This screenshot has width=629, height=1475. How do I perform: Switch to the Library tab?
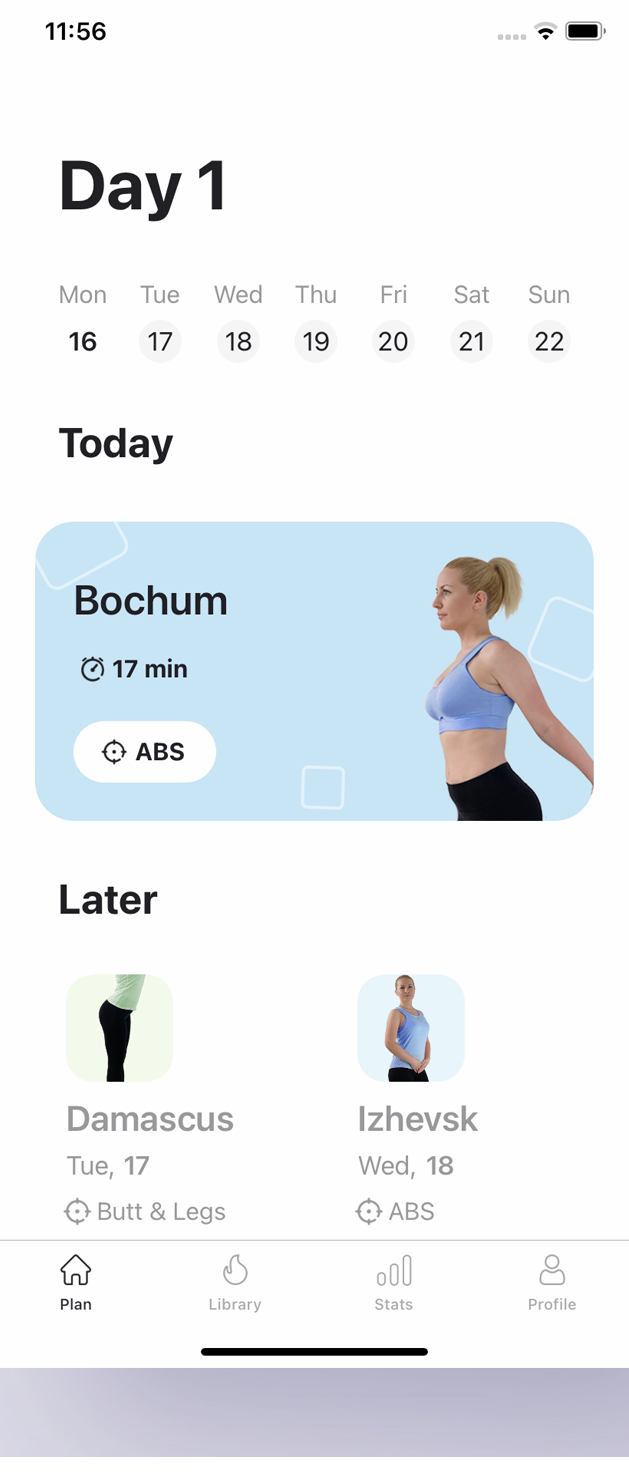tap(235, 1284)
